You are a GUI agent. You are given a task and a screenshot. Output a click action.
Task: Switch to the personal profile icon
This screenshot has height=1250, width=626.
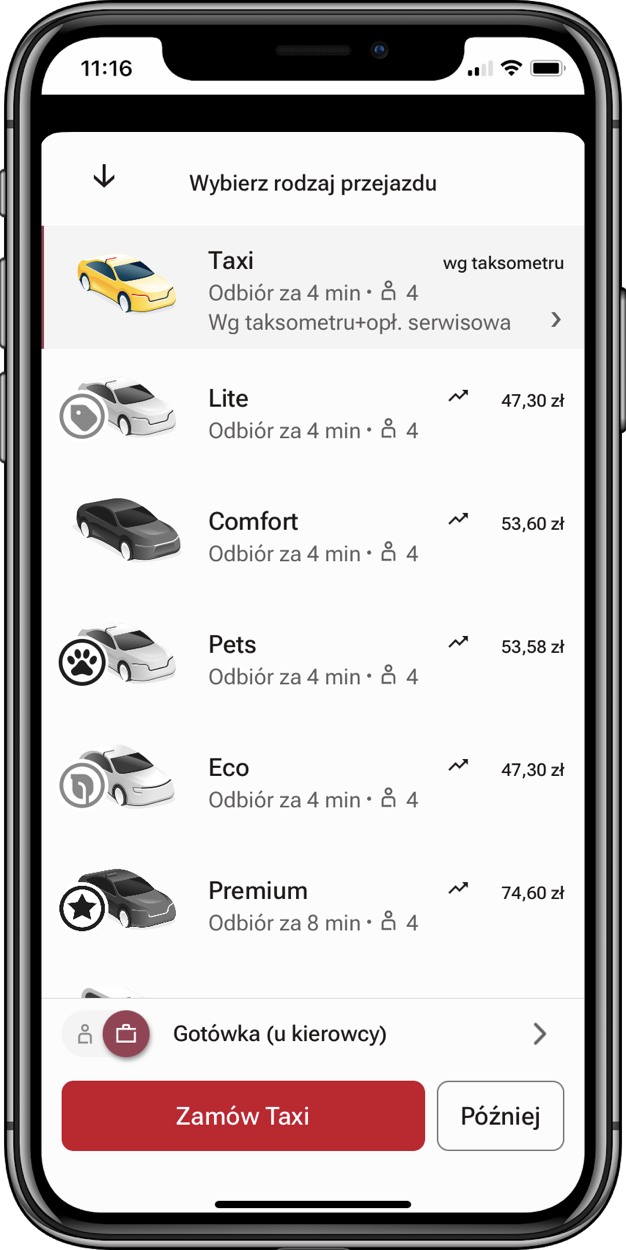coord(85,1035)
